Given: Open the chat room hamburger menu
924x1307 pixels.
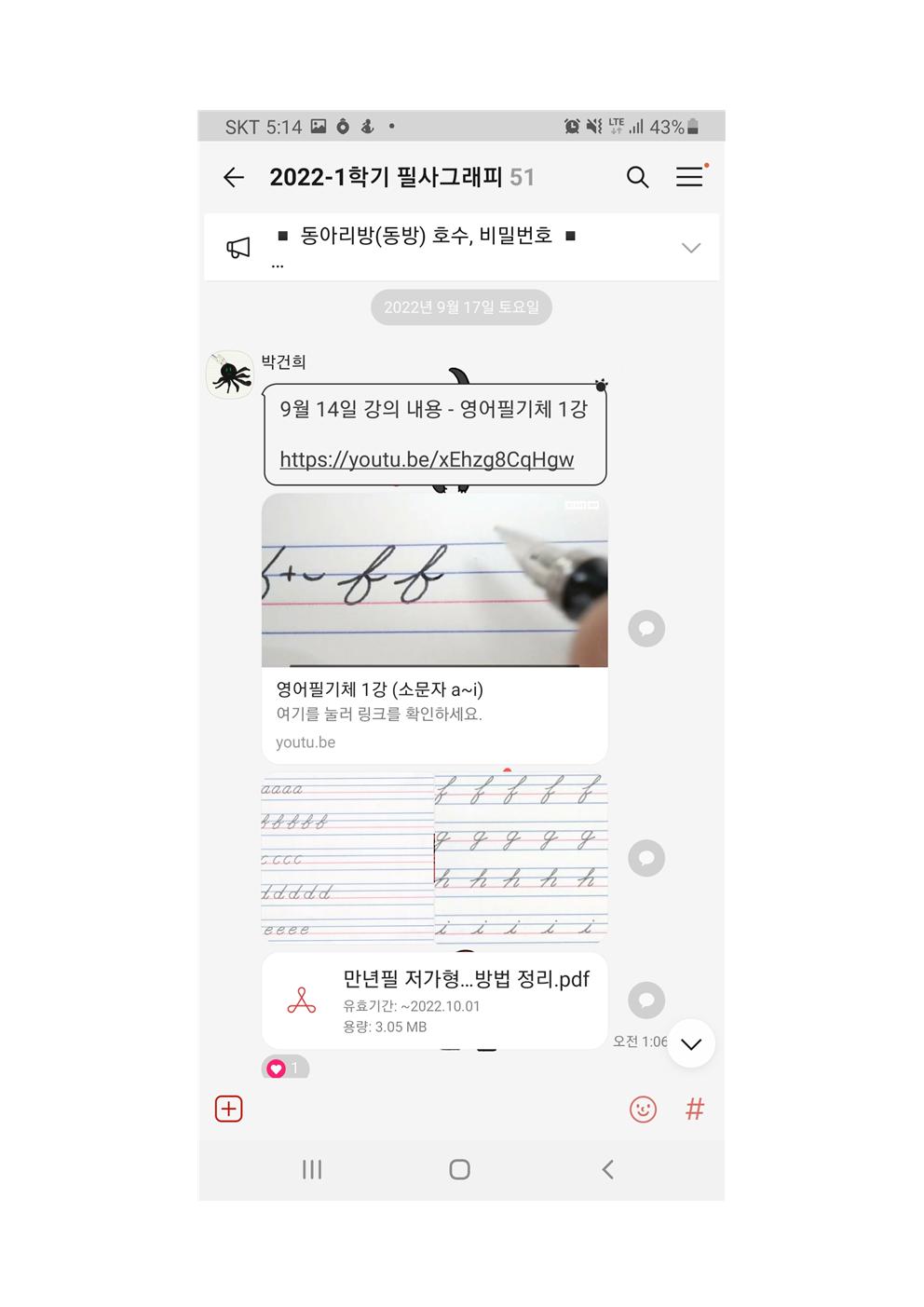Looking at the screenshot, I should [x=689, y=177].
